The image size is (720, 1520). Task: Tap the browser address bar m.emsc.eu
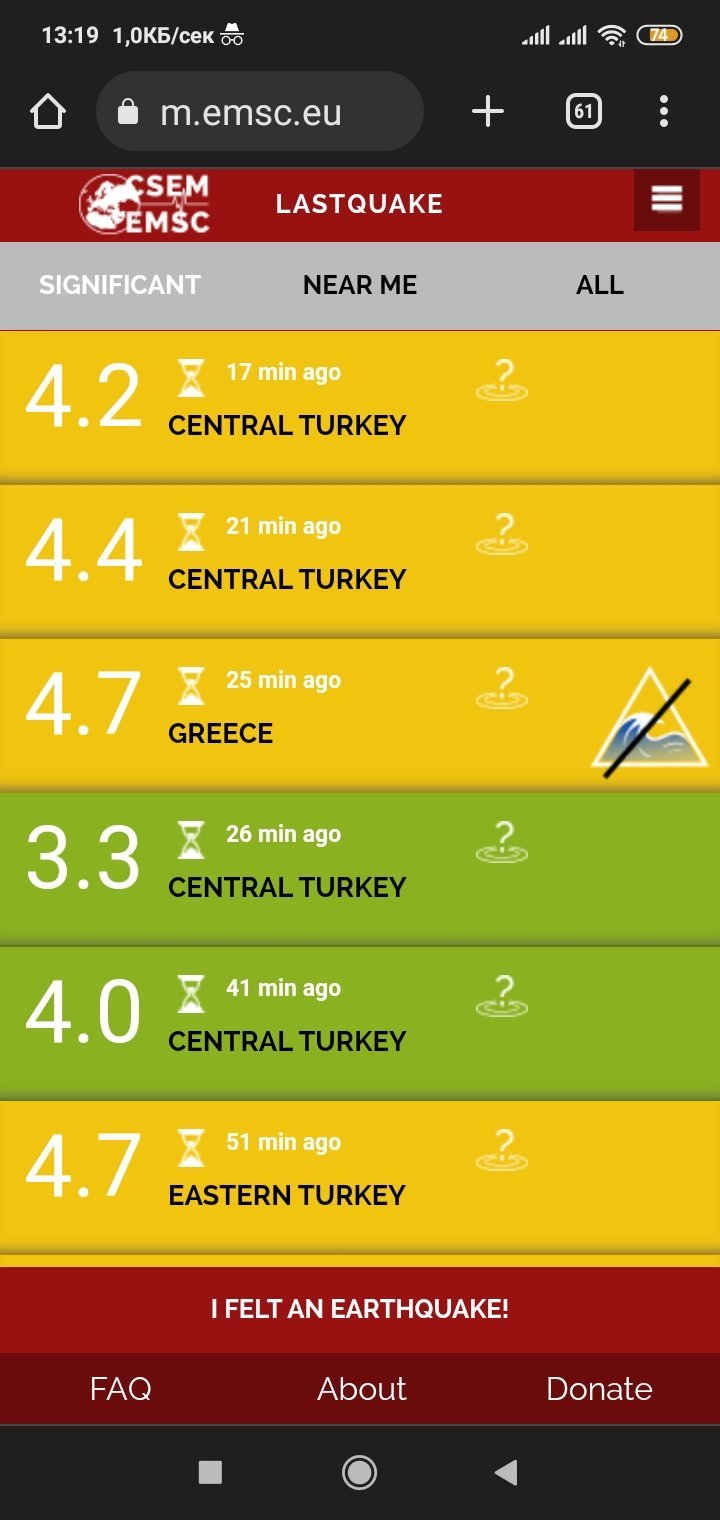[260, 111]
